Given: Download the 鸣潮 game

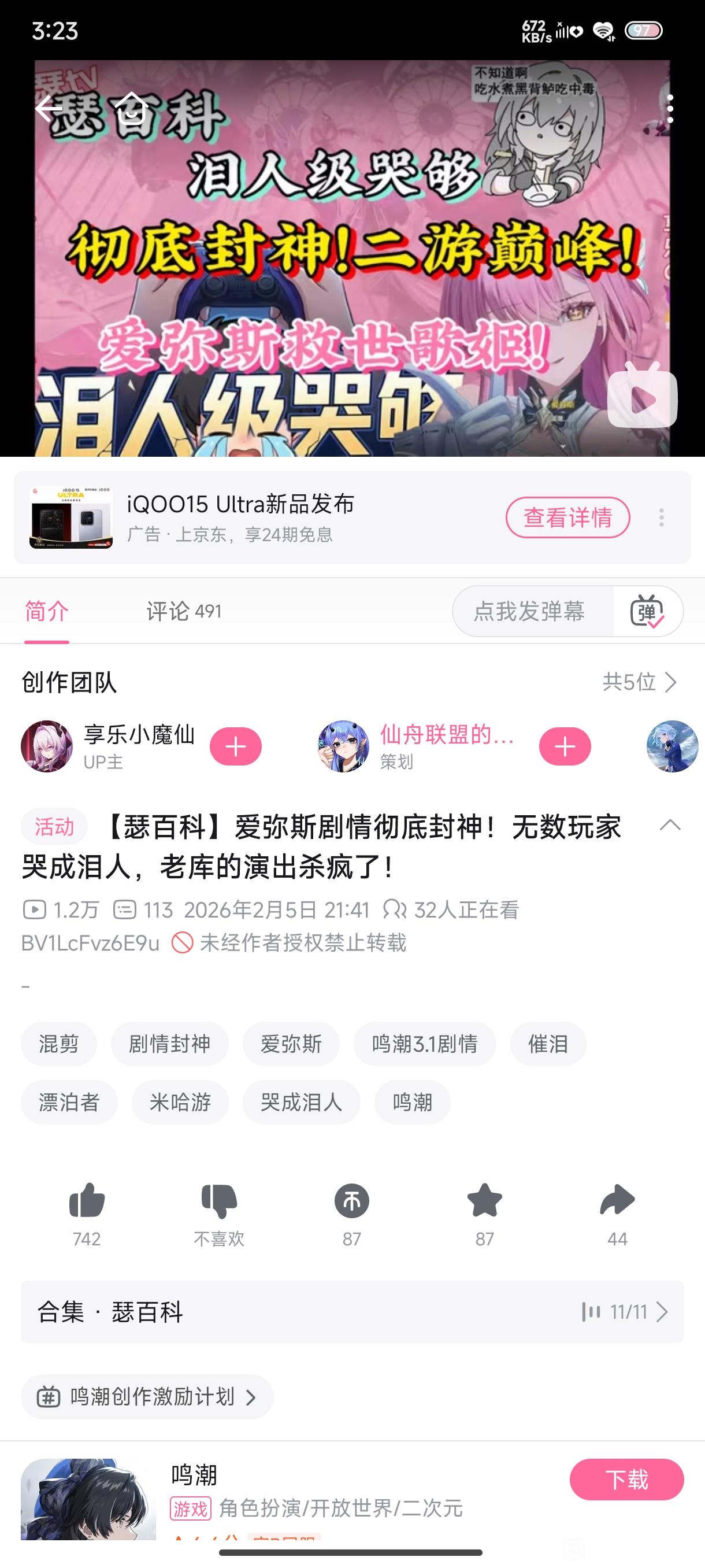Looking at the screenshot, I should pyautogui.click(x=626, y=1479).
